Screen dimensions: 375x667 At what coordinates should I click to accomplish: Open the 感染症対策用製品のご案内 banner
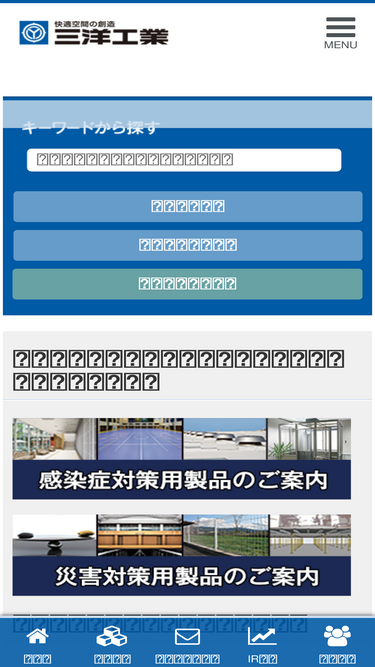point(182,459)
